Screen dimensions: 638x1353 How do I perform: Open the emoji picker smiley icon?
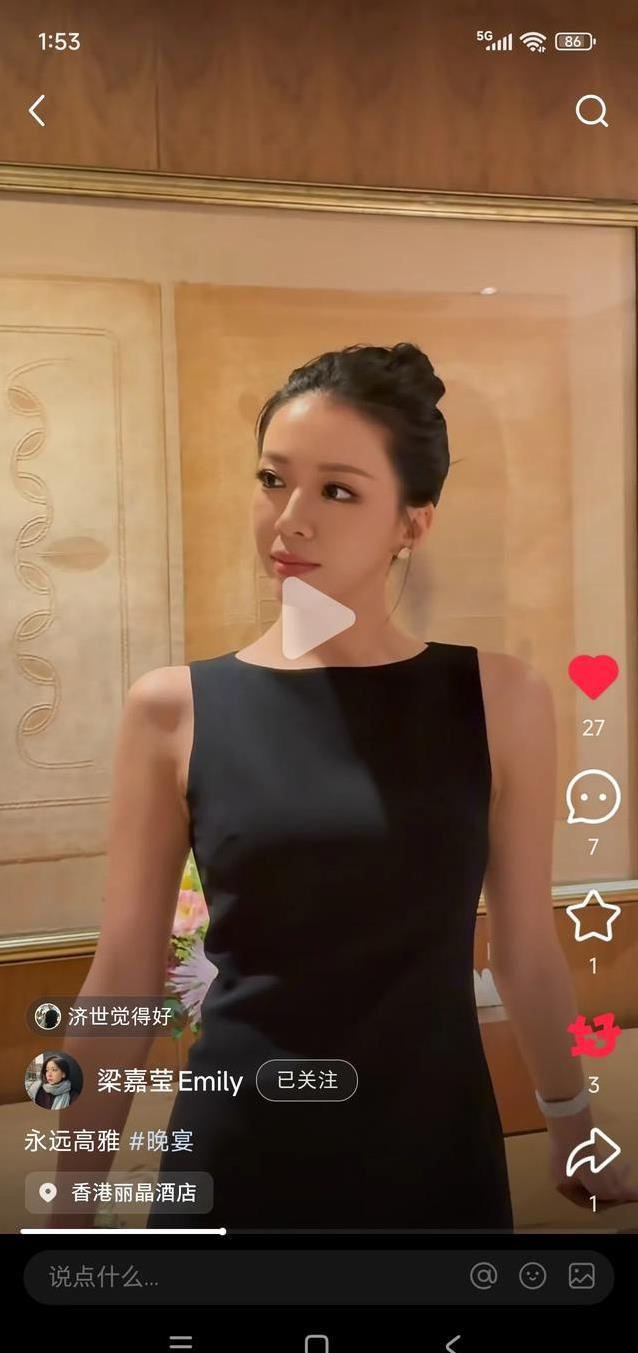click(x=533, y=1276)
